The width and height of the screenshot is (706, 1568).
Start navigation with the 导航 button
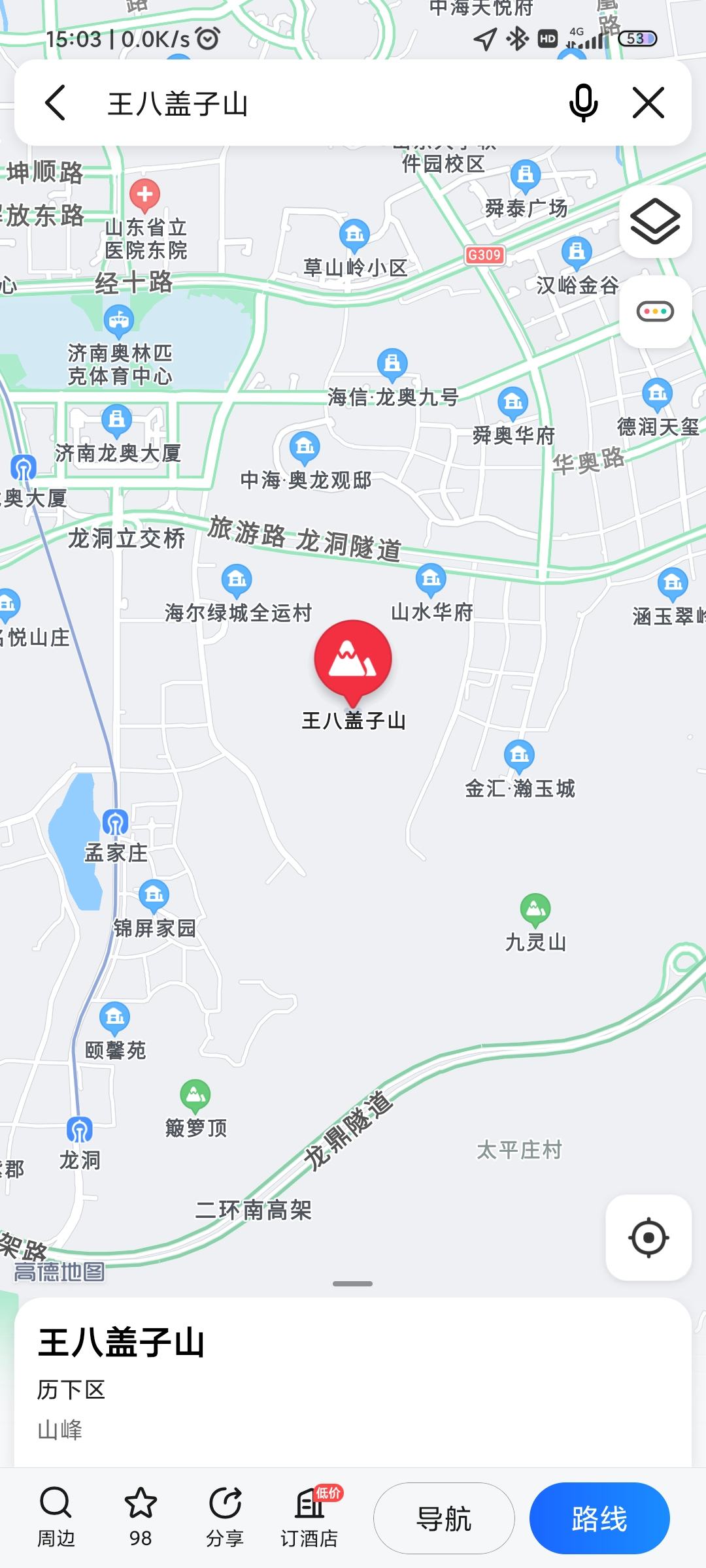click(x=444, y=1518)
